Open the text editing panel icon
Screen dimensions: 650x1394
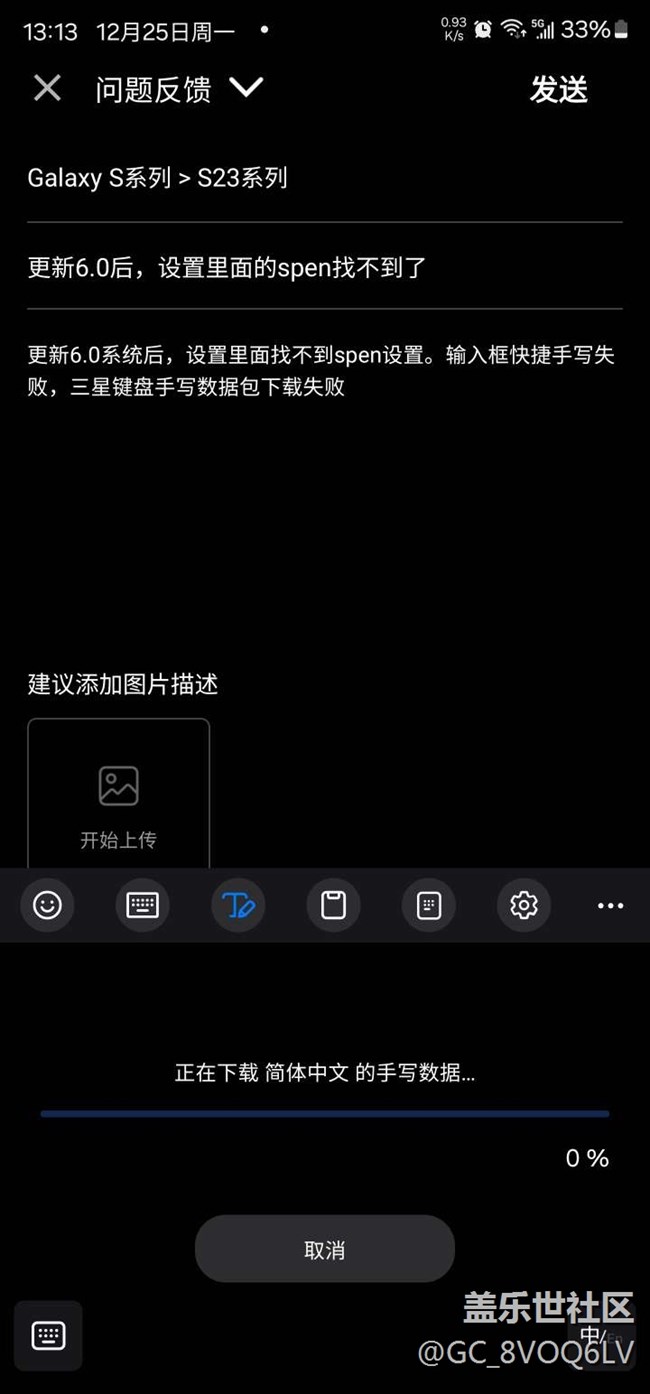pyautogui.click(x=428, y=906)
